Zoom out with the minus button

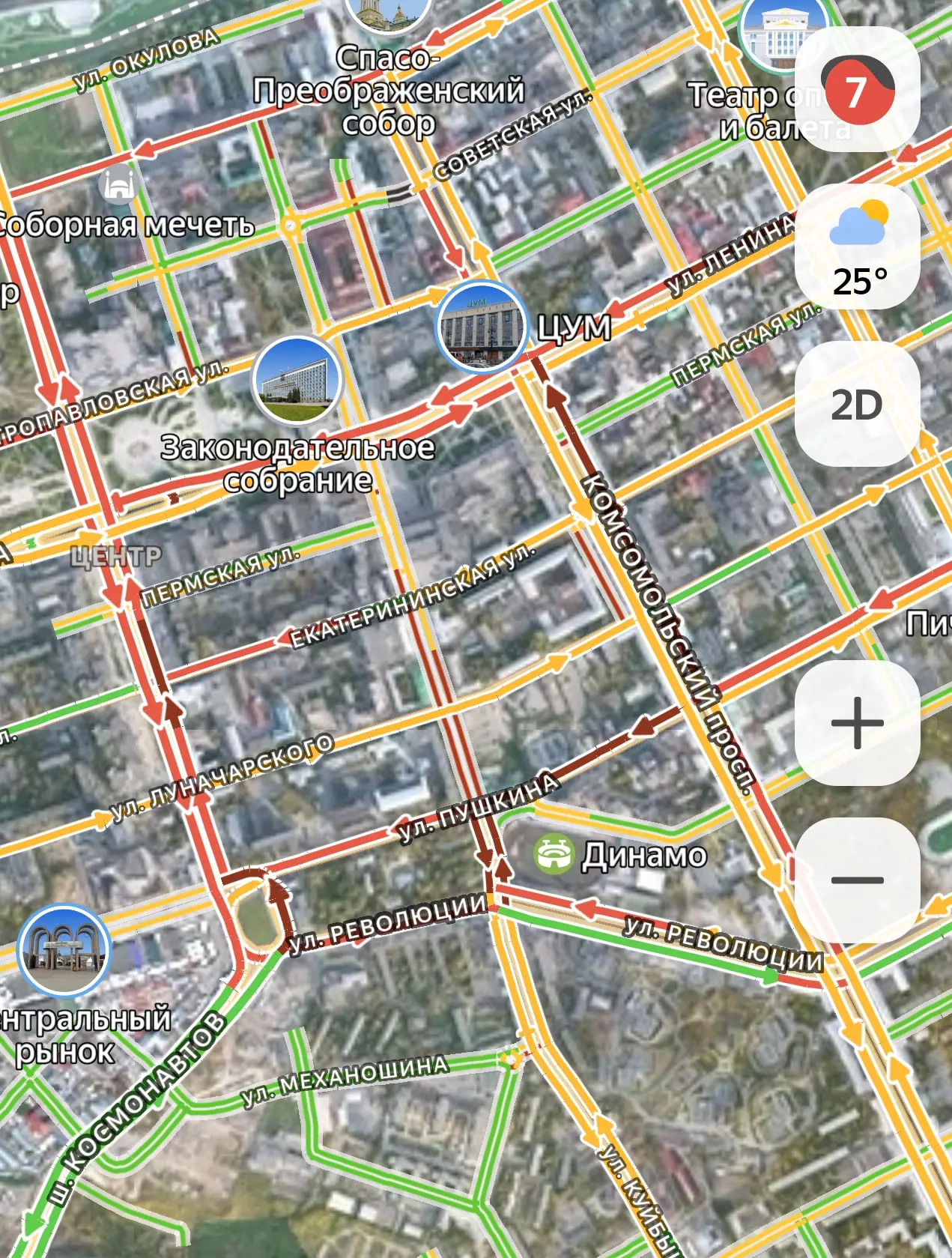pyautogui.click(x=858, y=880)
